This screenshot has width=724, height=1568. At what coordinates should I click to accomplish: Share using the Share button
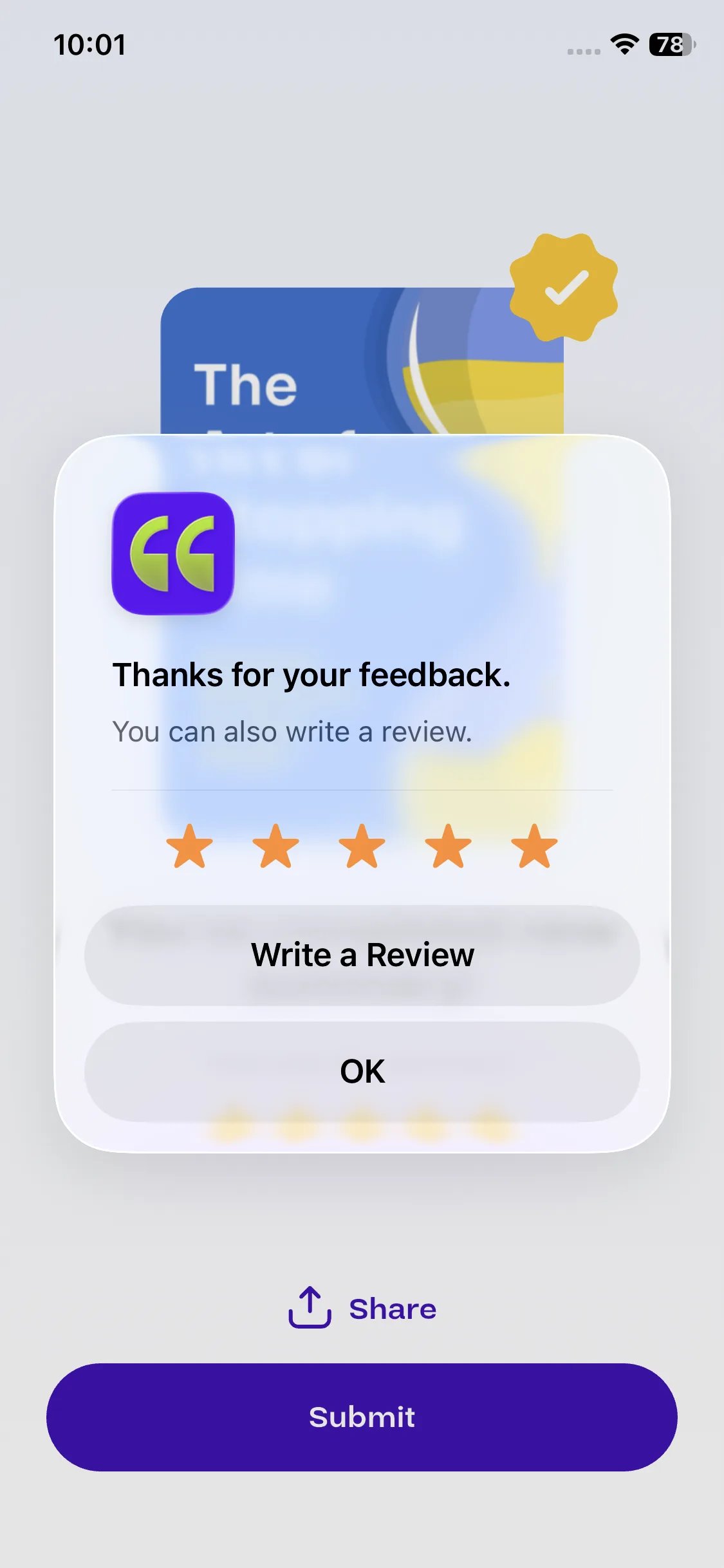[362, 1307]
